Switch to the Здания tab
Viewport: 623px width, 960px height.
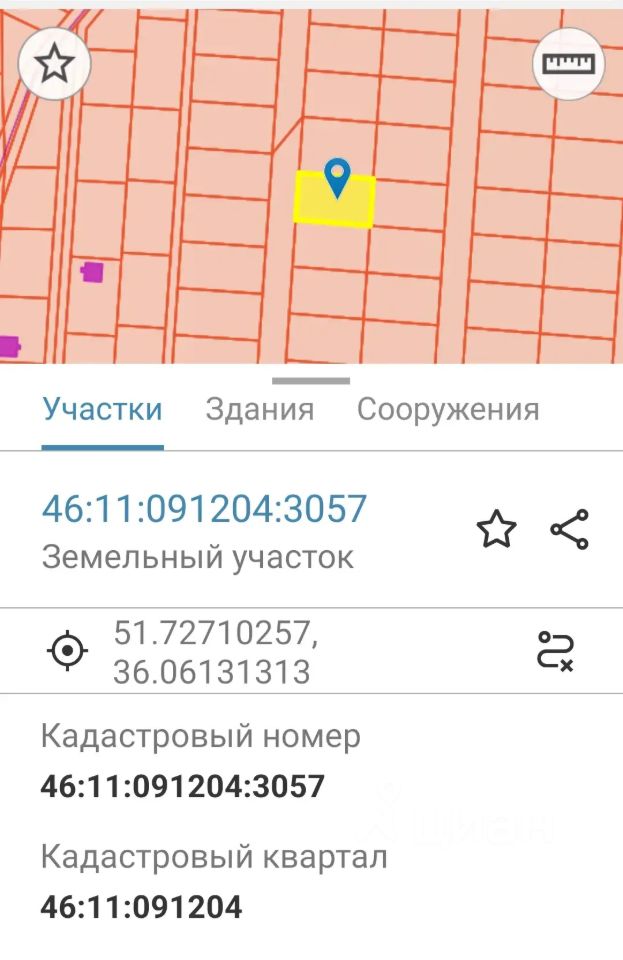tap(259, 409)
